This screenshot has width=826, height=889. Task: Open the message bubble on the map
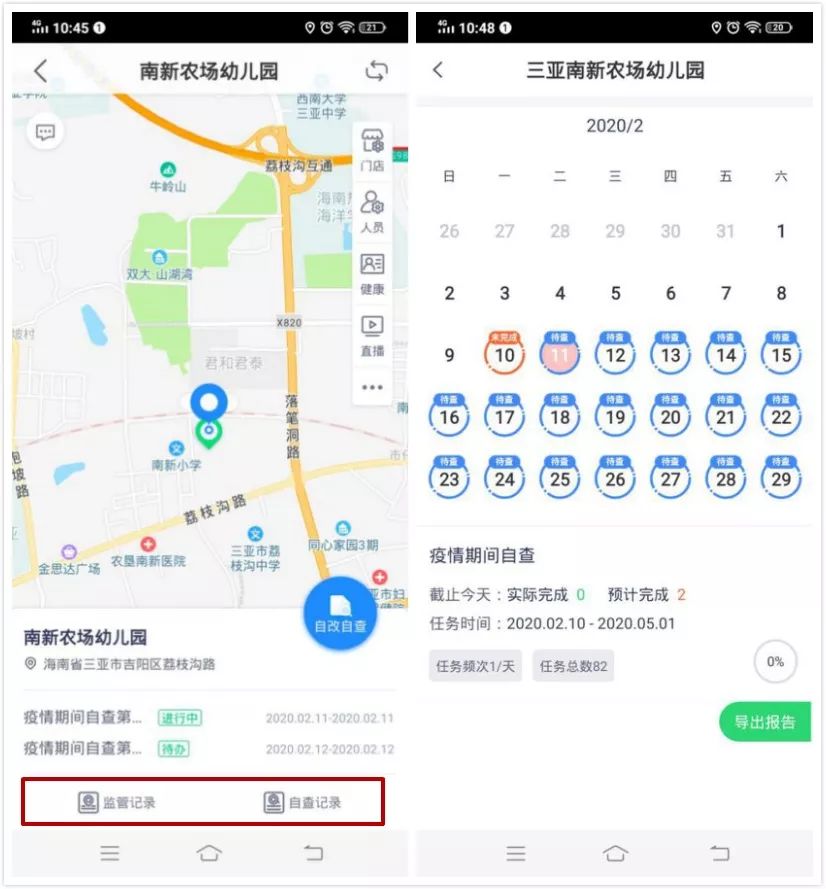click(45, 132)
